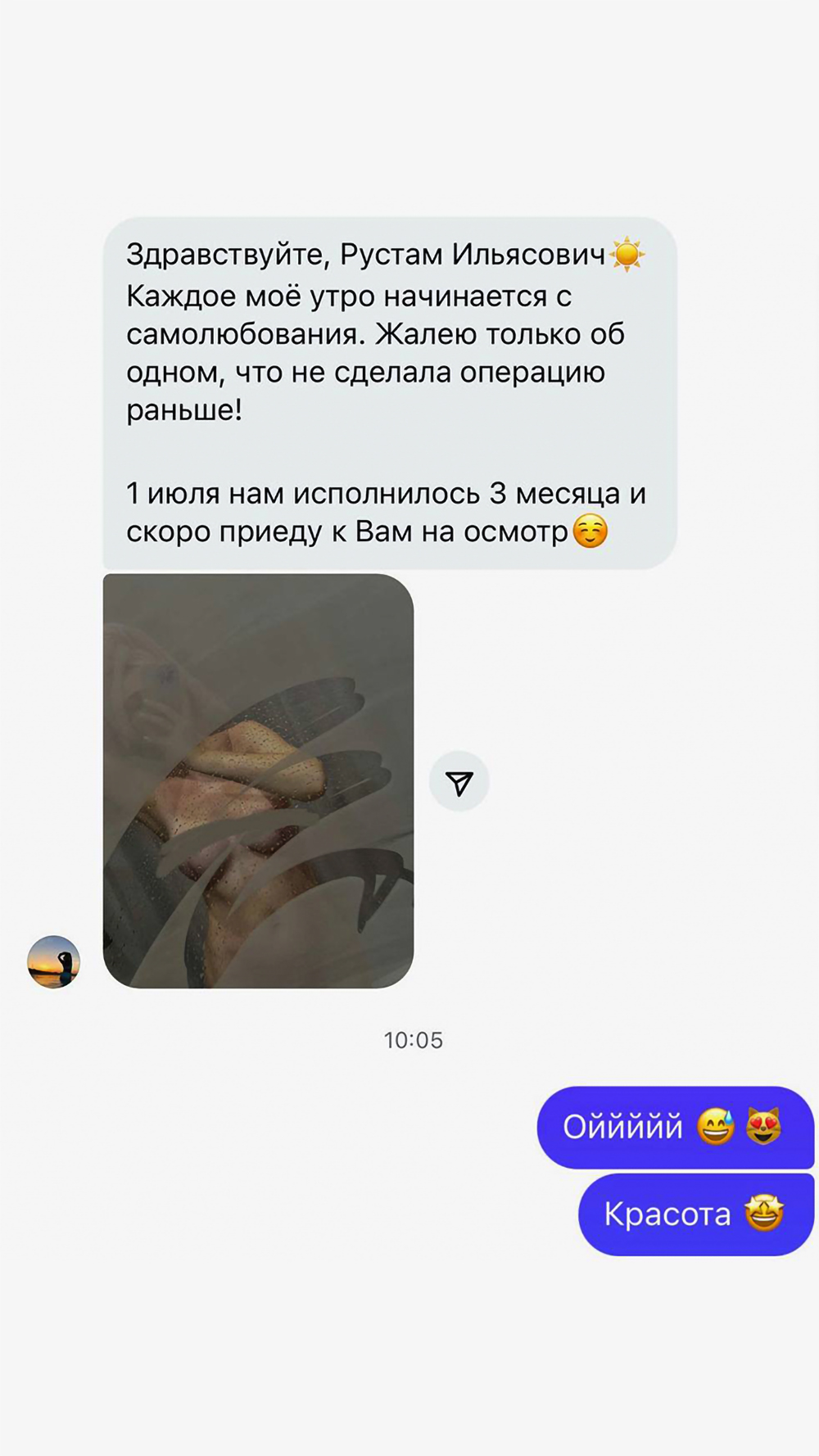Open the sender's profile avatar
This screenshot has width=819, height=1456.
tap(54, 961)
